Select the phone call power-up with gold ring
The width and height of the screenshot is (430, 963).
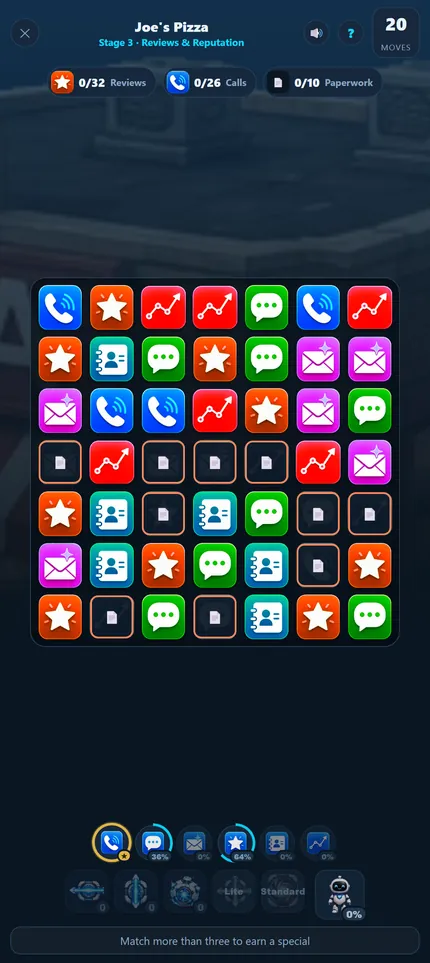coord(112,842)
